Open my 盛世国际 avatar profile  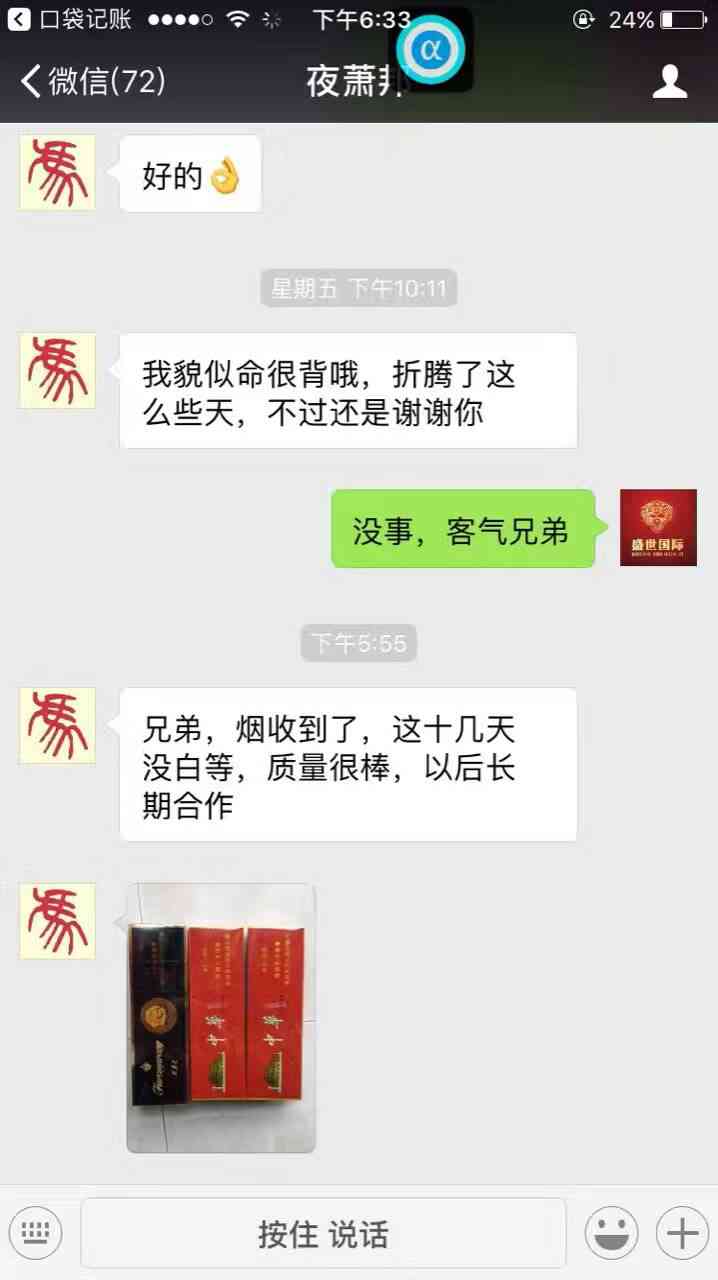658,528
